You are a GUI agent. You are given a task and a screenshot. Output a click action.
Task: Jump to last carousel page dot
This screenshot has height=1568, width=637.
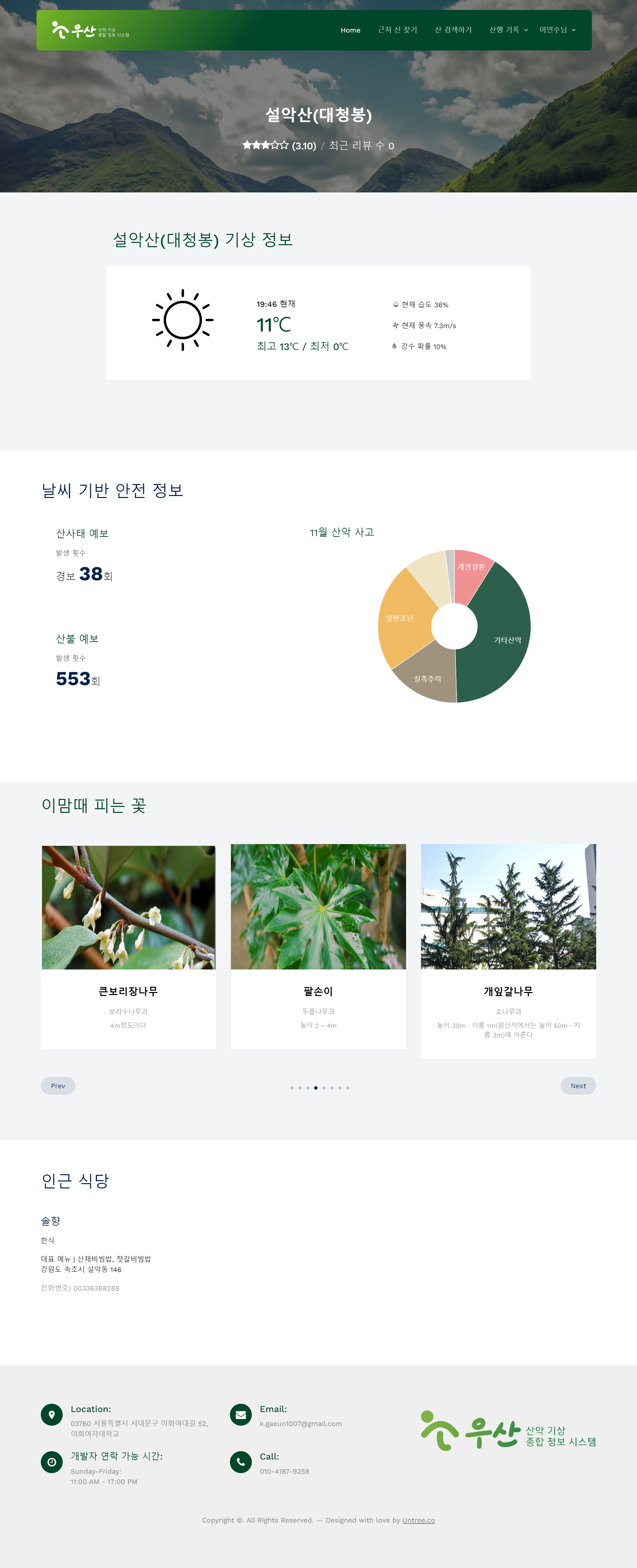(x=347, y=1088)
